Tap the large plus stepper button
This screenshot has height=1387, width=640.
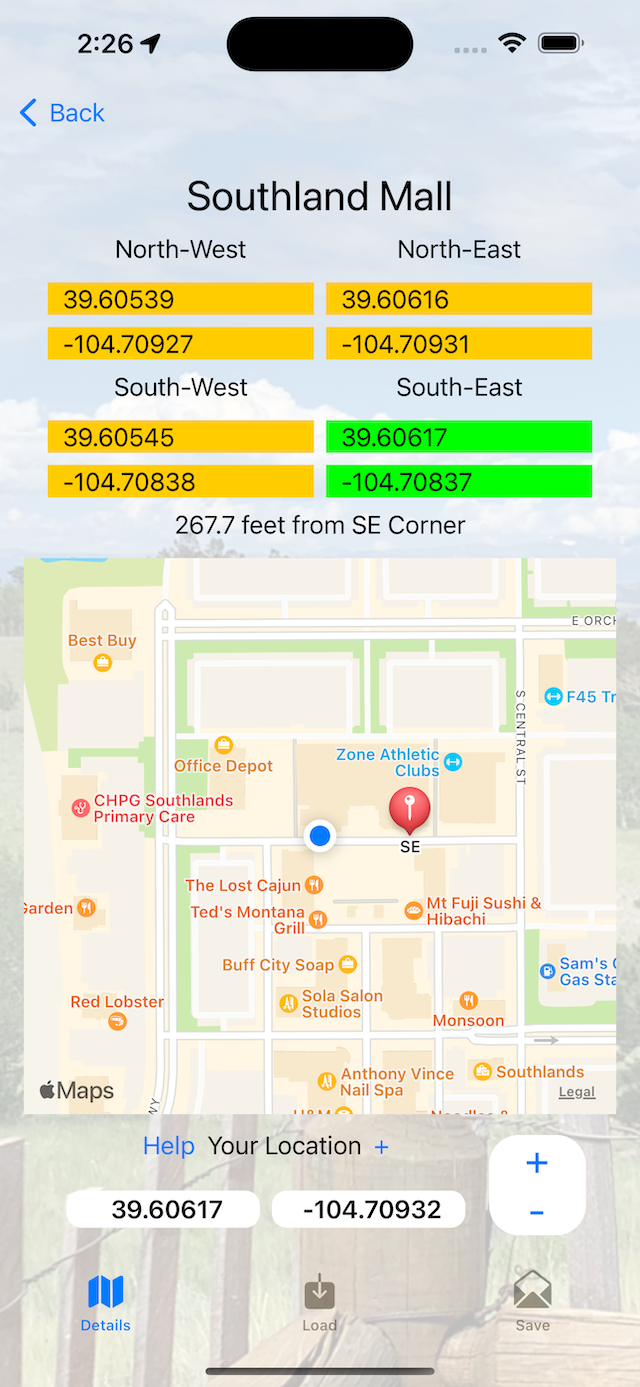coord(537,1163)
